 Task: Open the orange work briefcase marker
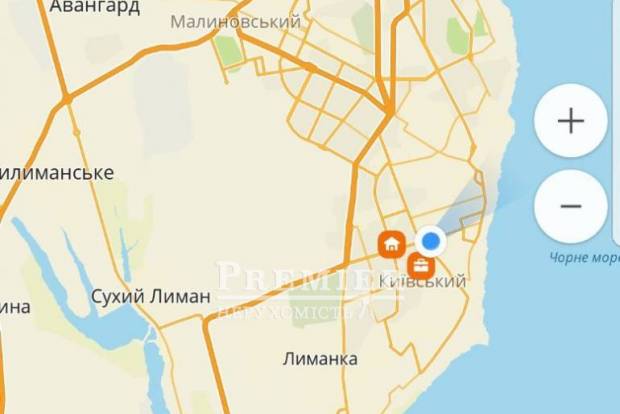421,266
